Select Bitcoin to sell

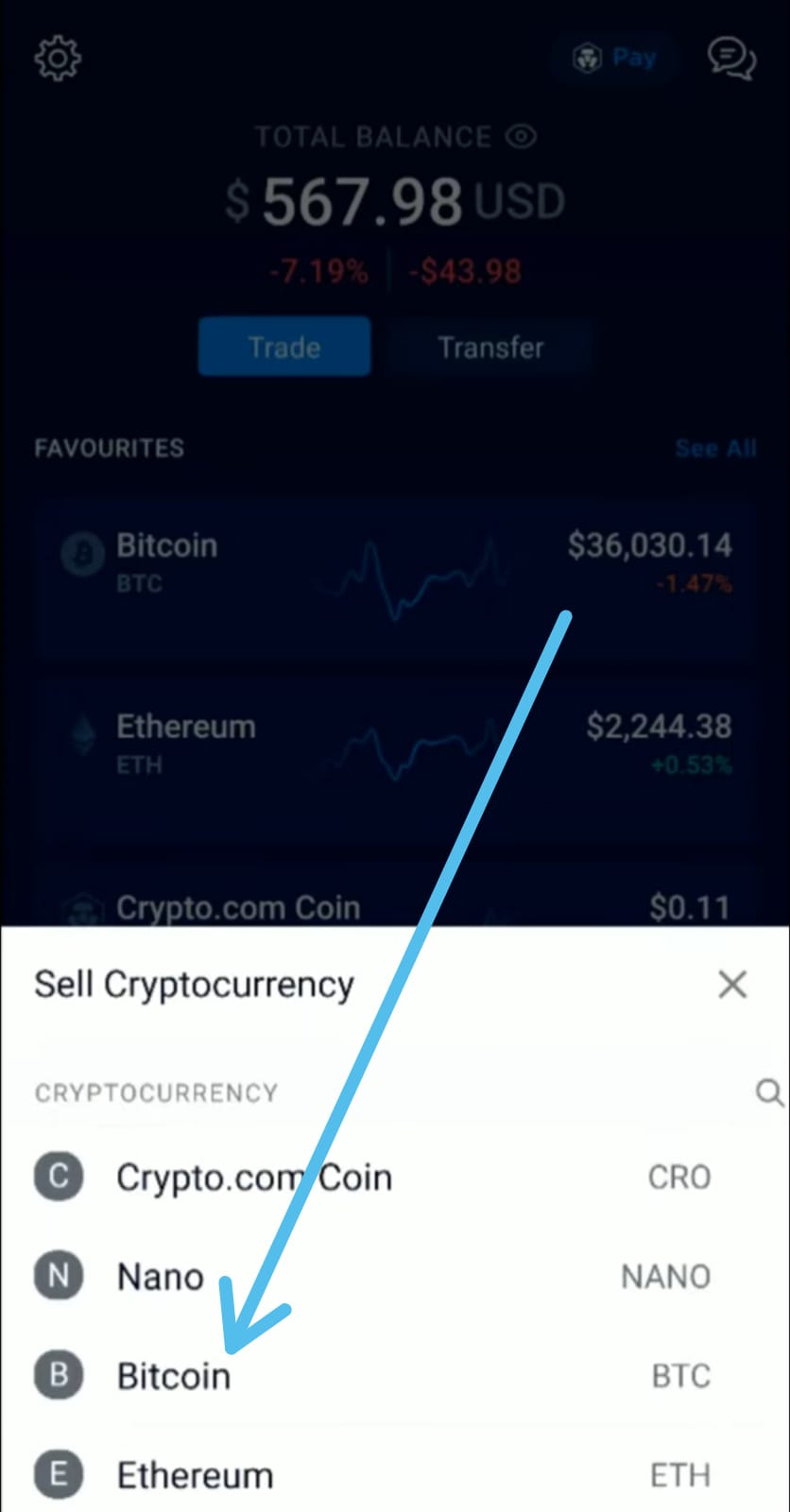[x=395, y=1375]
